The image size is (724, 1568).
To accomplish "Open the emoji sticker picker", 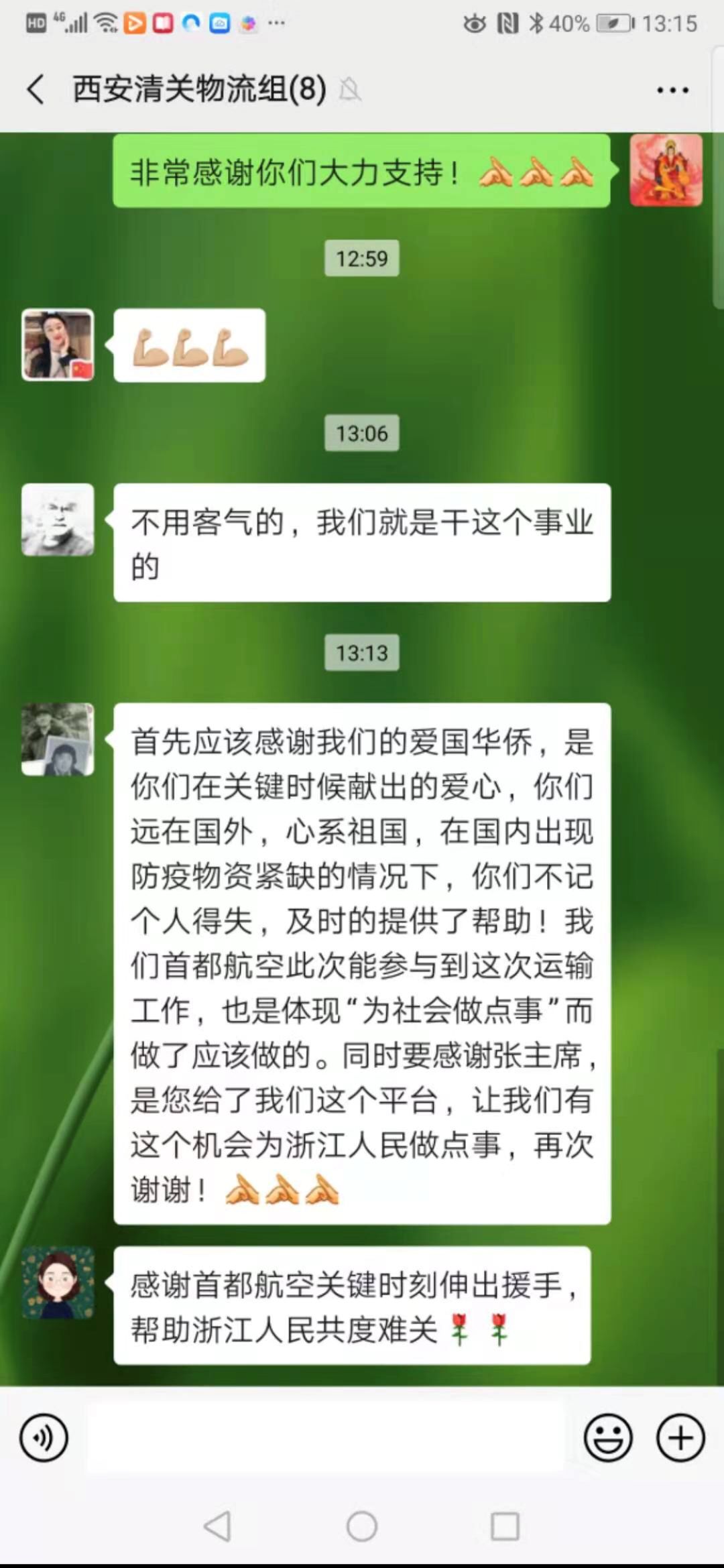I will (x=608, y=1438).
